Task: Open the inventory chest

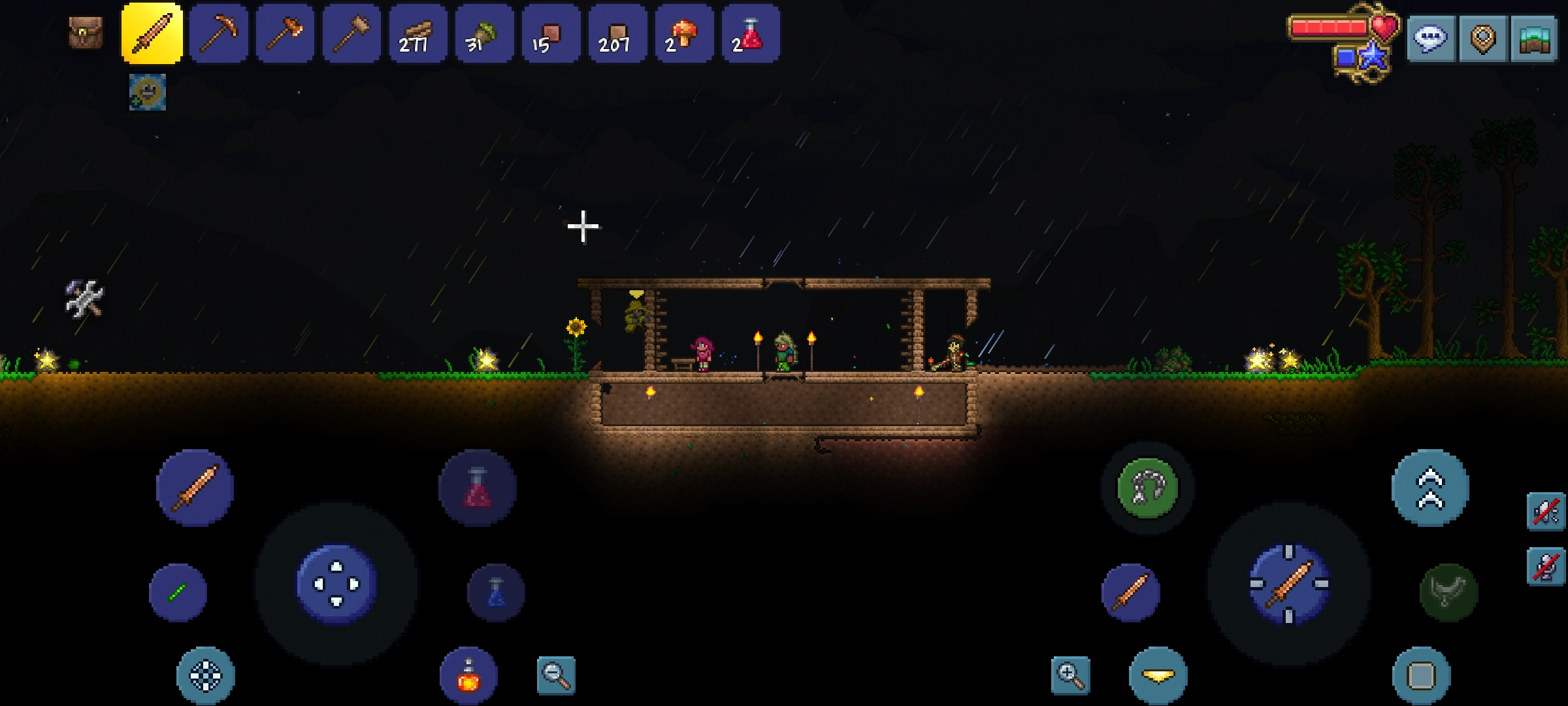Action: tap(86, 33)
